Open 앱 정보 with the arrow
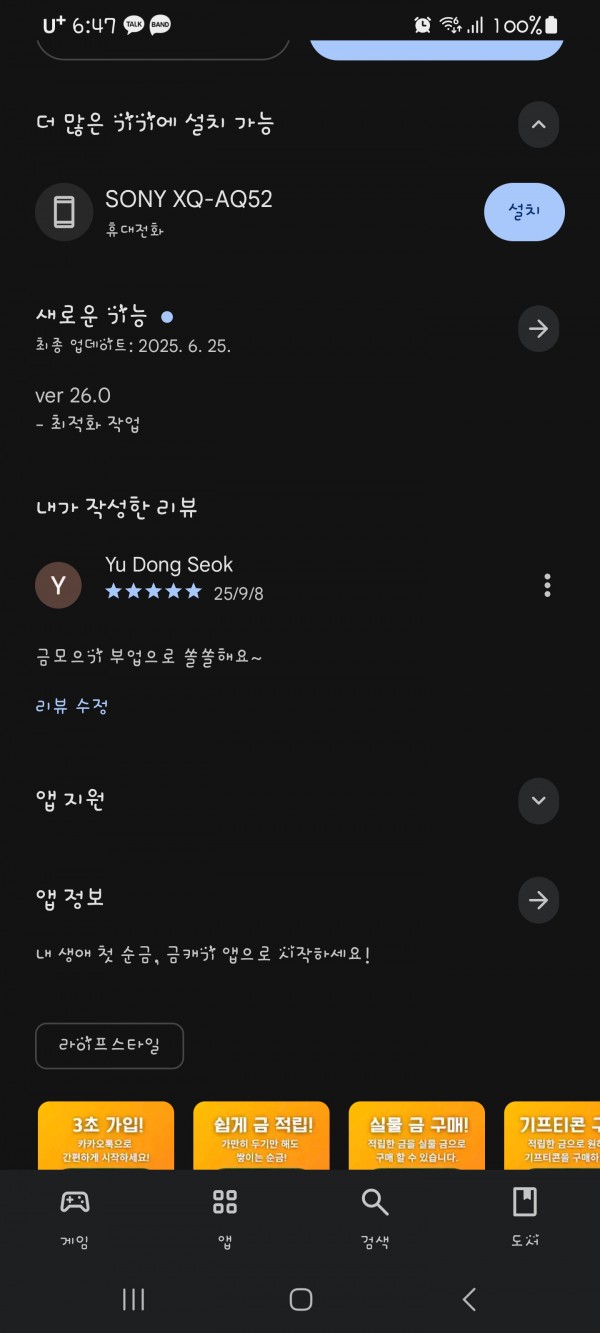Image resolution: width=600 pixels, height=1333 pixels. 538,900
